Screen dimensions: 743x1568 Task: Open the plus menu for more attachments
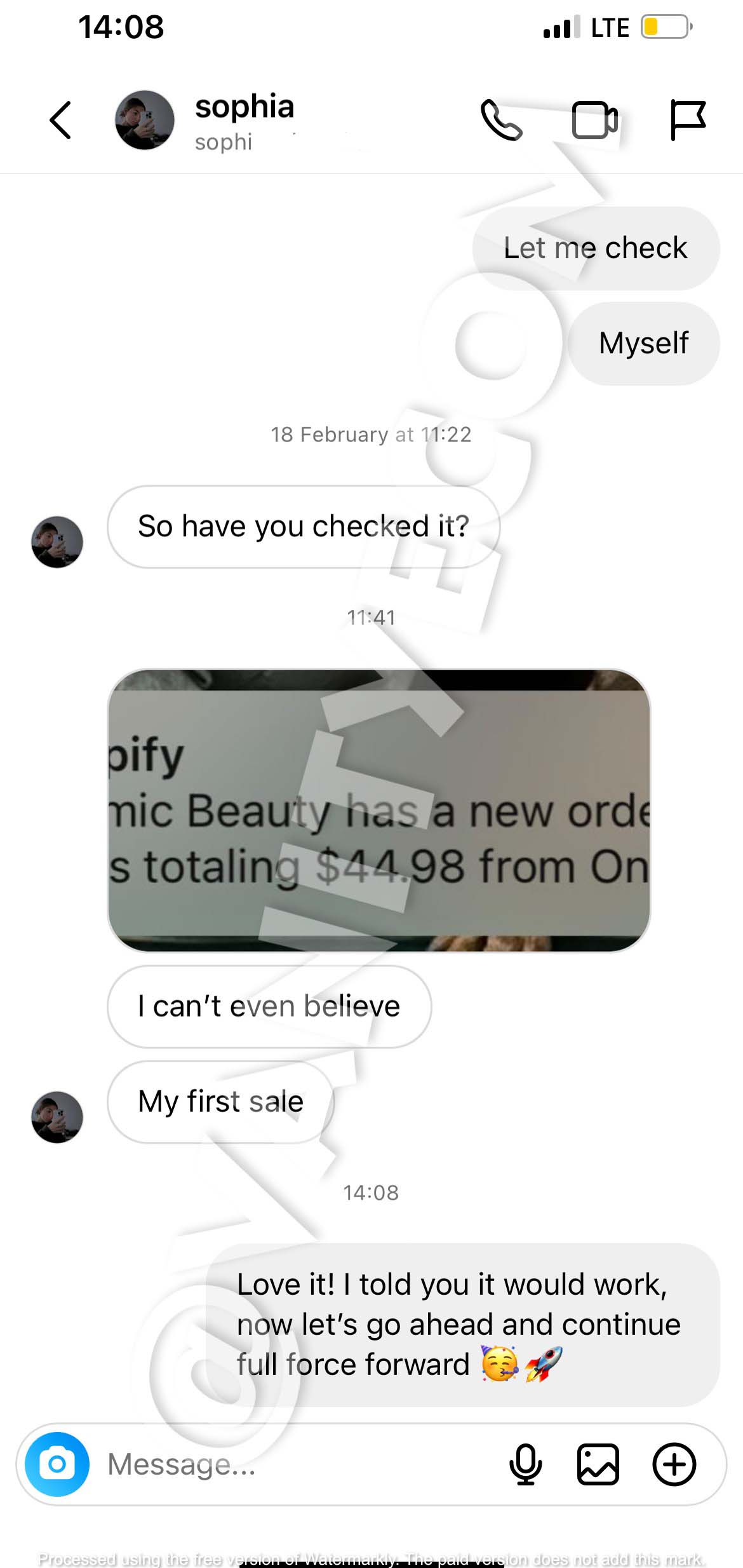(x=674, y=1464)
